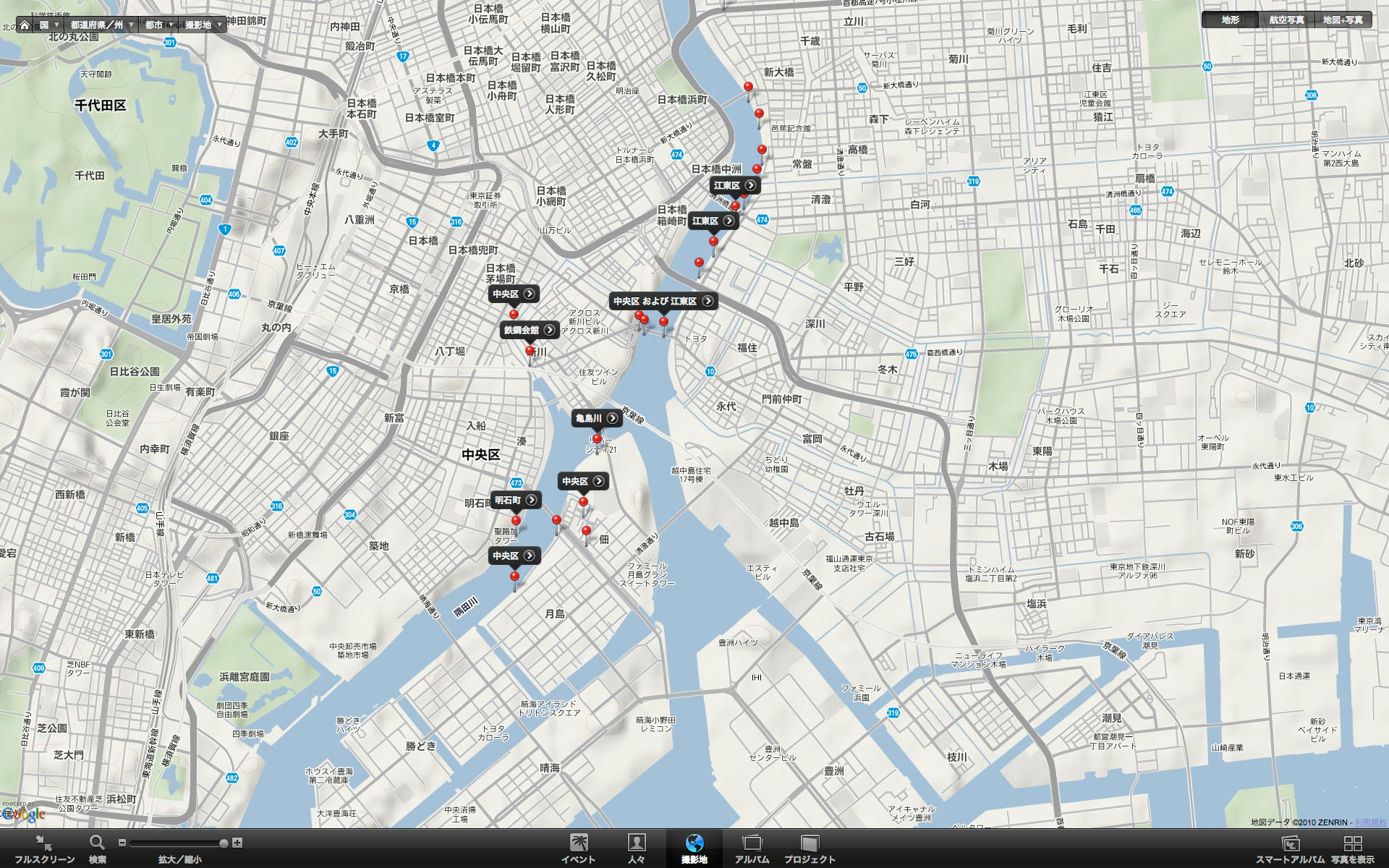The height and width of the screenshot is (868, 1389).
Task: Open the 都市 city dropdown
Action: (158, 25)
